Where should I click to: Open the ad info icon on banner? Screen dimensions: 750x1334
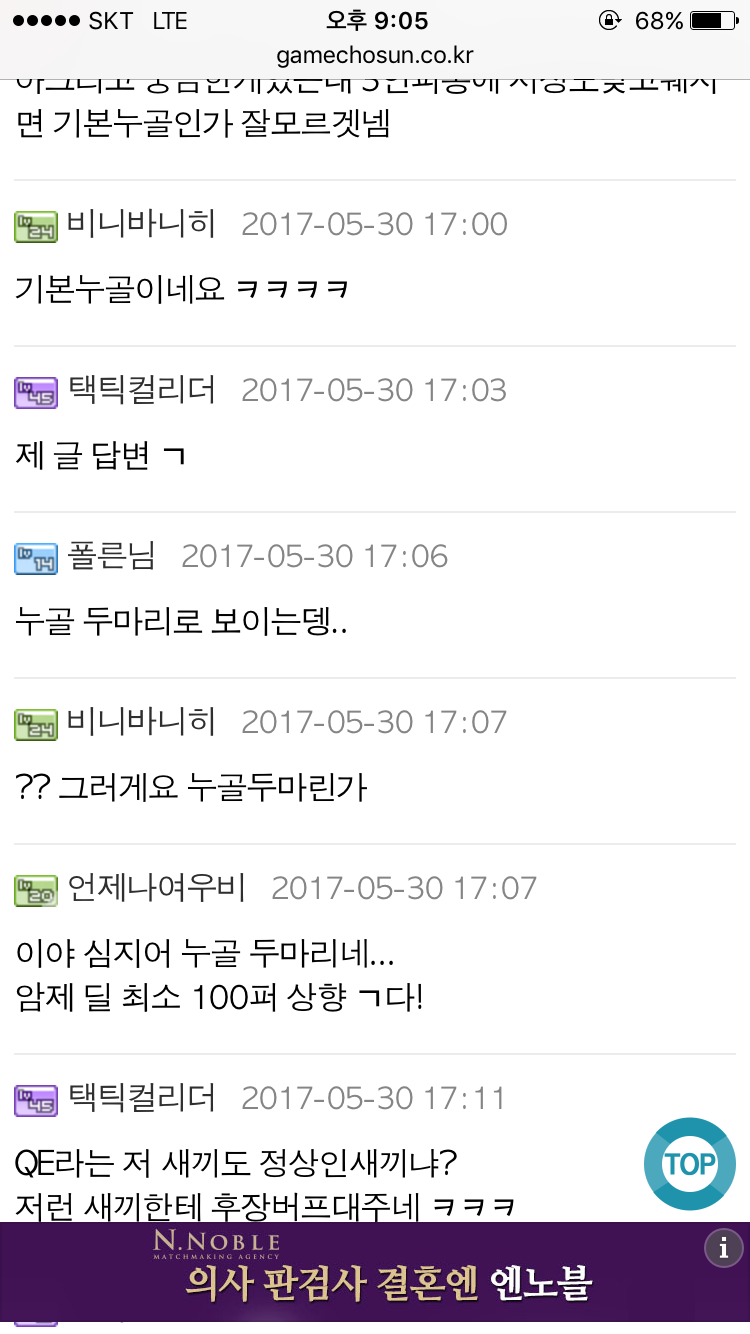(x=723, y=1247)
